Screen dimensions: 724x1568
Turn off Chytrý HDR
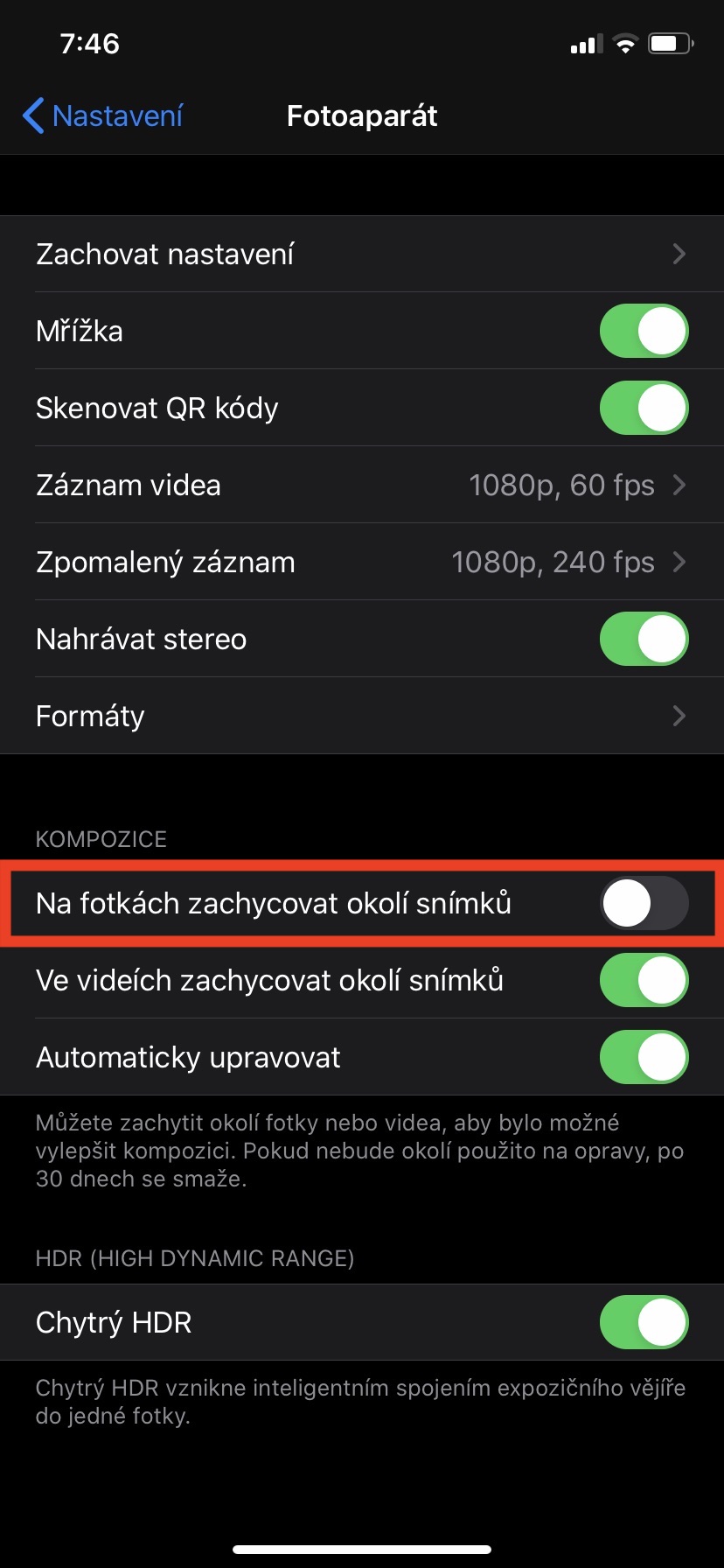[x=644, y=1322]
